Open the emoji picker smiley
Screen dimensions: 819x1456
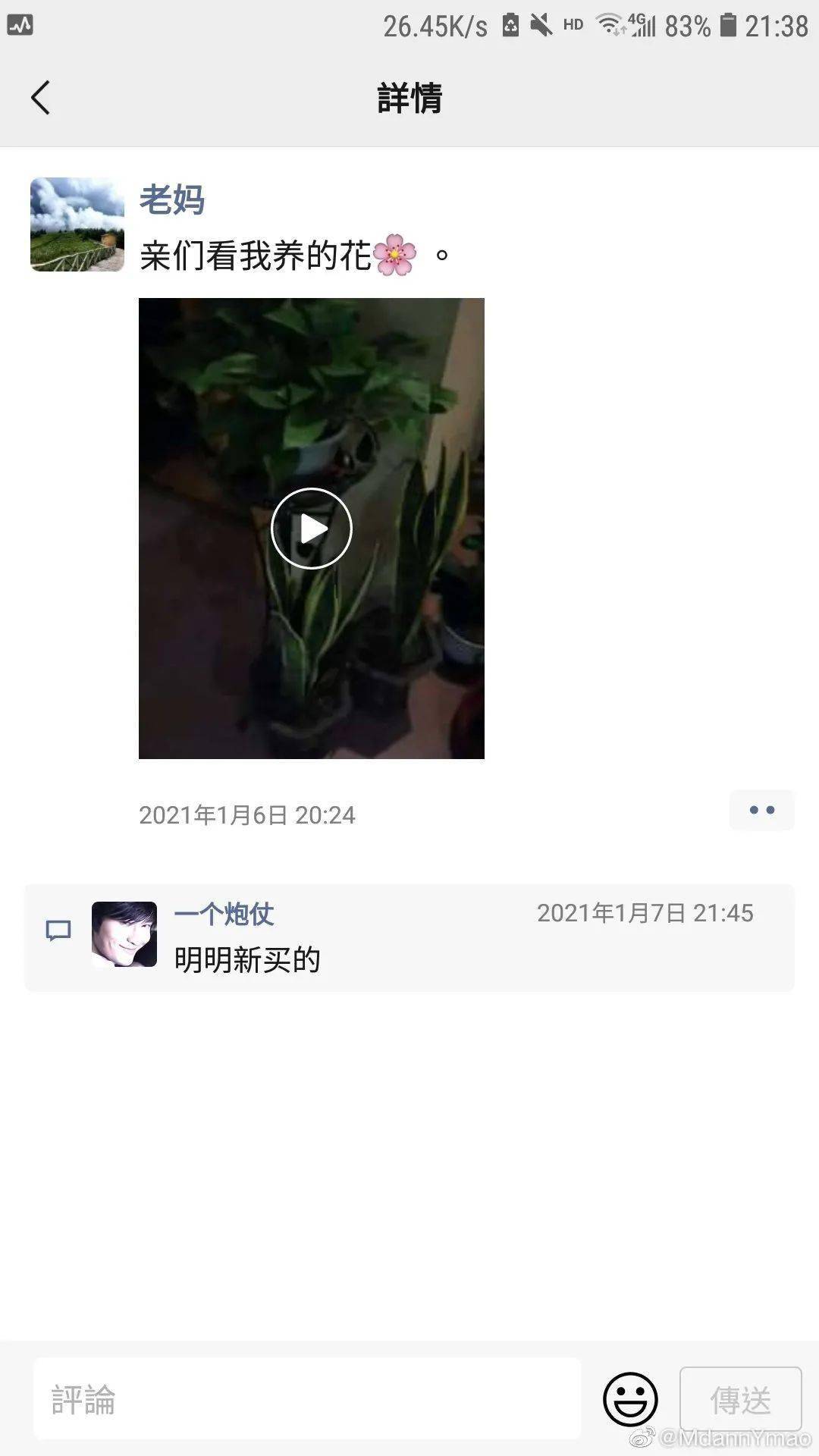tap(630, 1399)
